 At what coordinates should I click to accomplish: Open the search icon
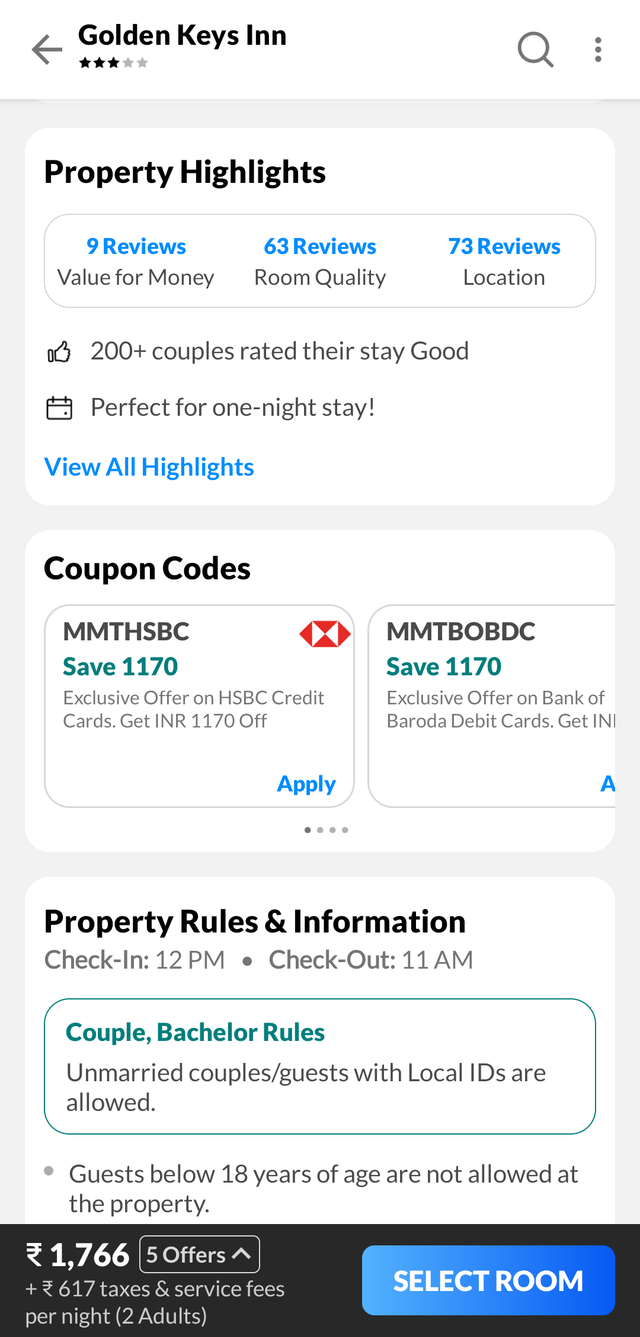pos(535,49)
